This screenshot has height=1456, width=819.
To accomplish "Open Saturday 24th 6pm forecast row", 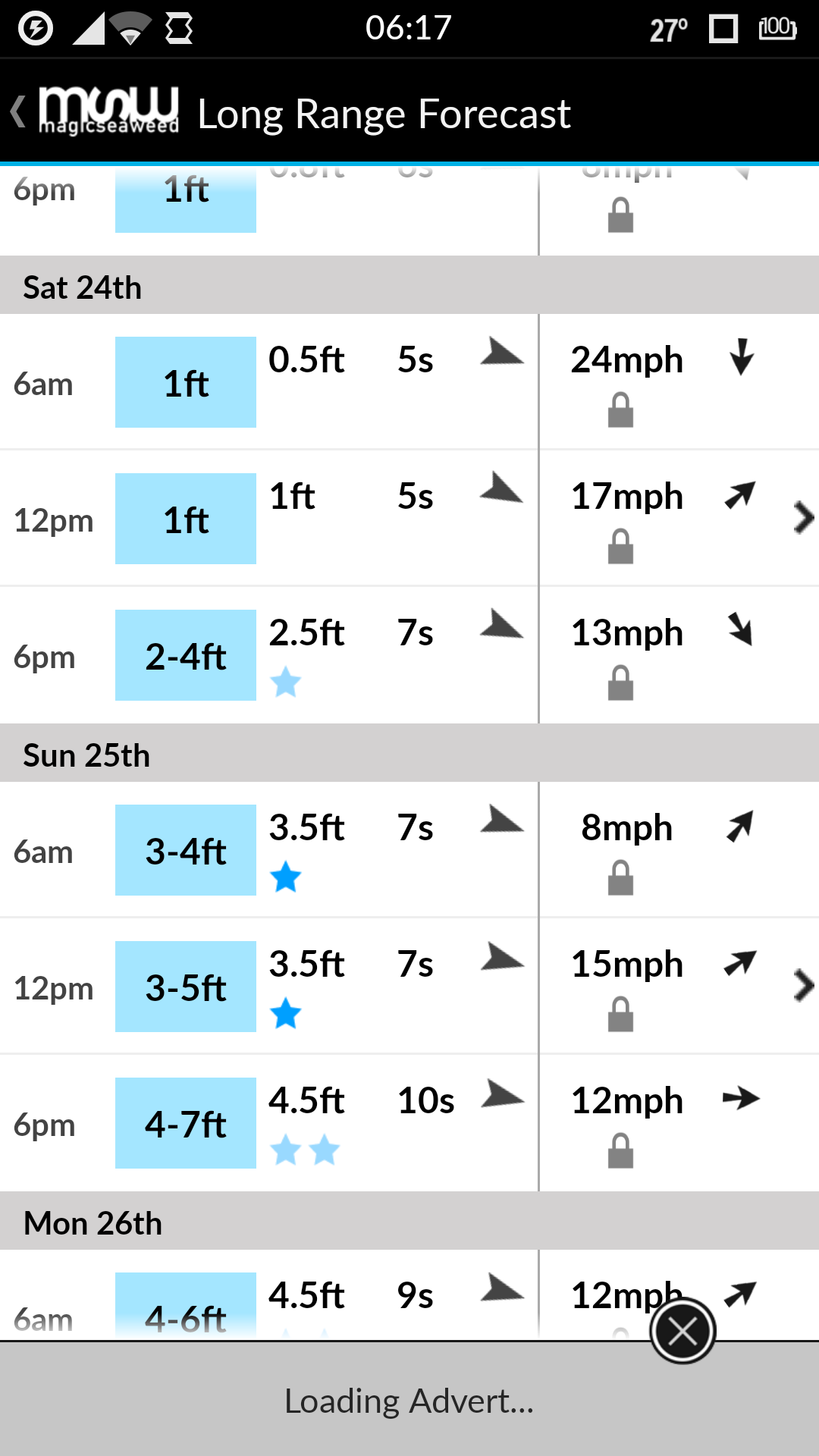I will coord(409,655).
